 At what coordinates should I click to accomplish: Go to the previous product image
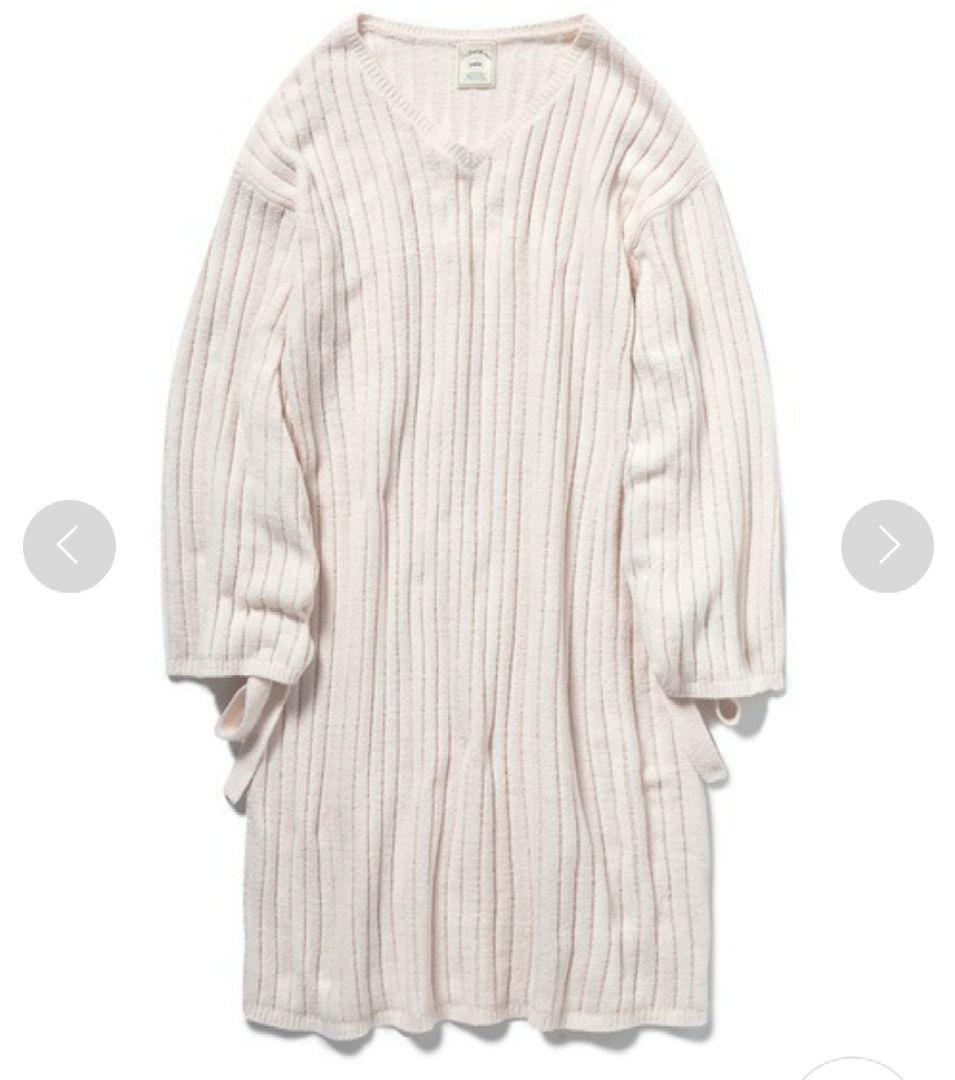[x=69, y=546]
